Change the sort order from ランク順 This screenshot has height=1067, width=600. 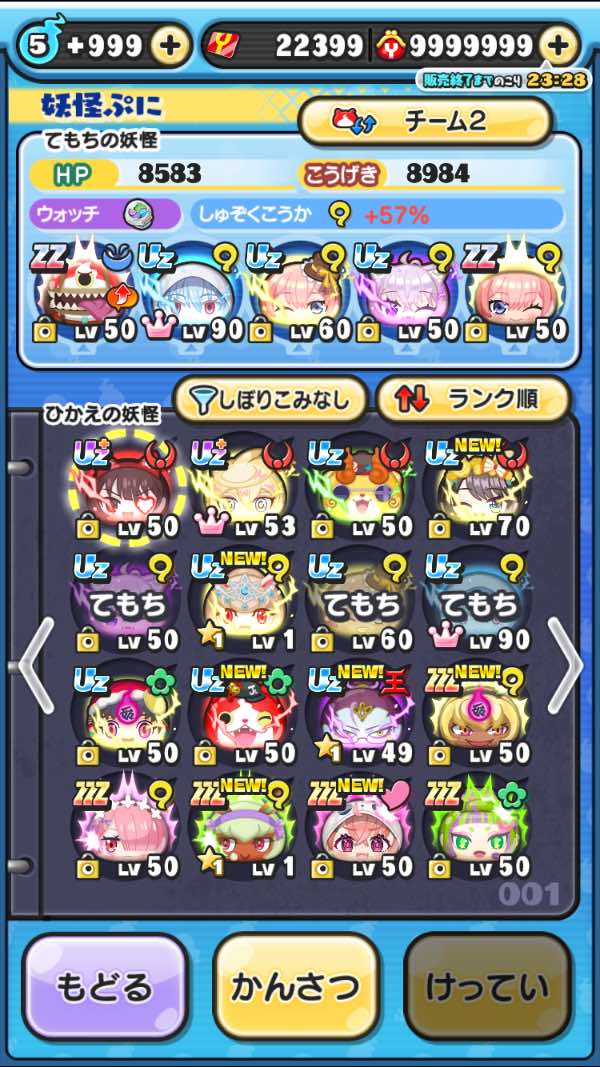pyautogui.click(x=472, y=400)
